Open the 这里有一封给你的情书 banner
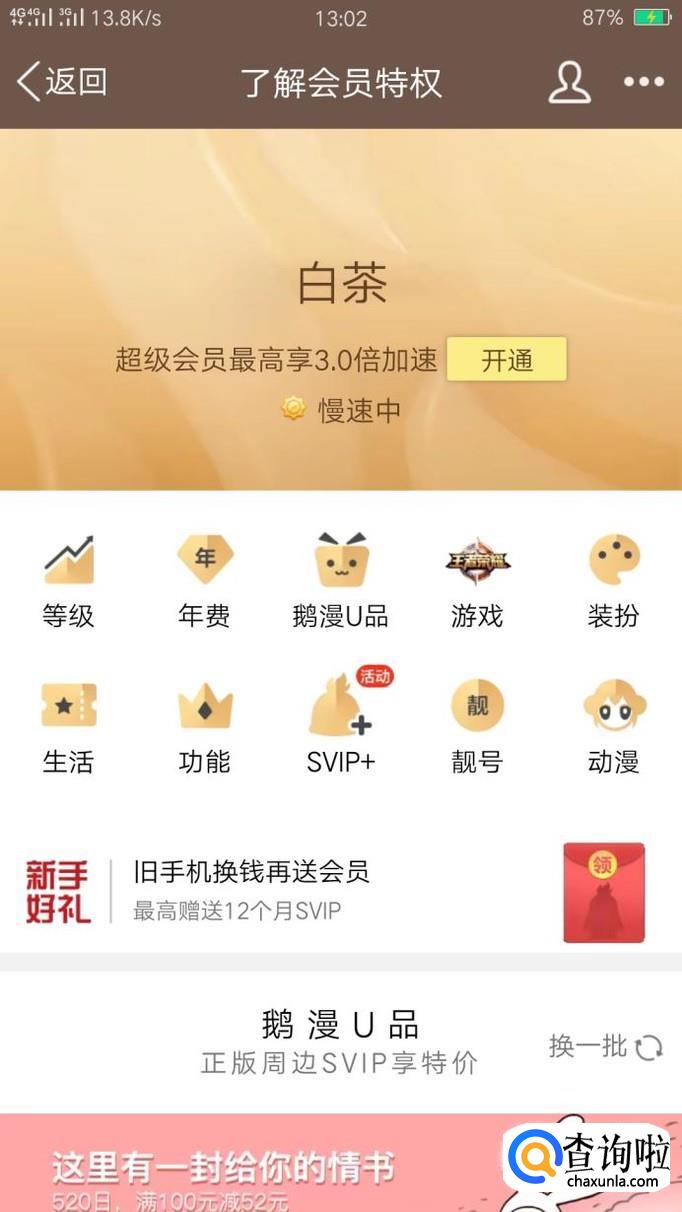Image resolution: width=682 pixels, height=1212 pixels. point(250,1170)
